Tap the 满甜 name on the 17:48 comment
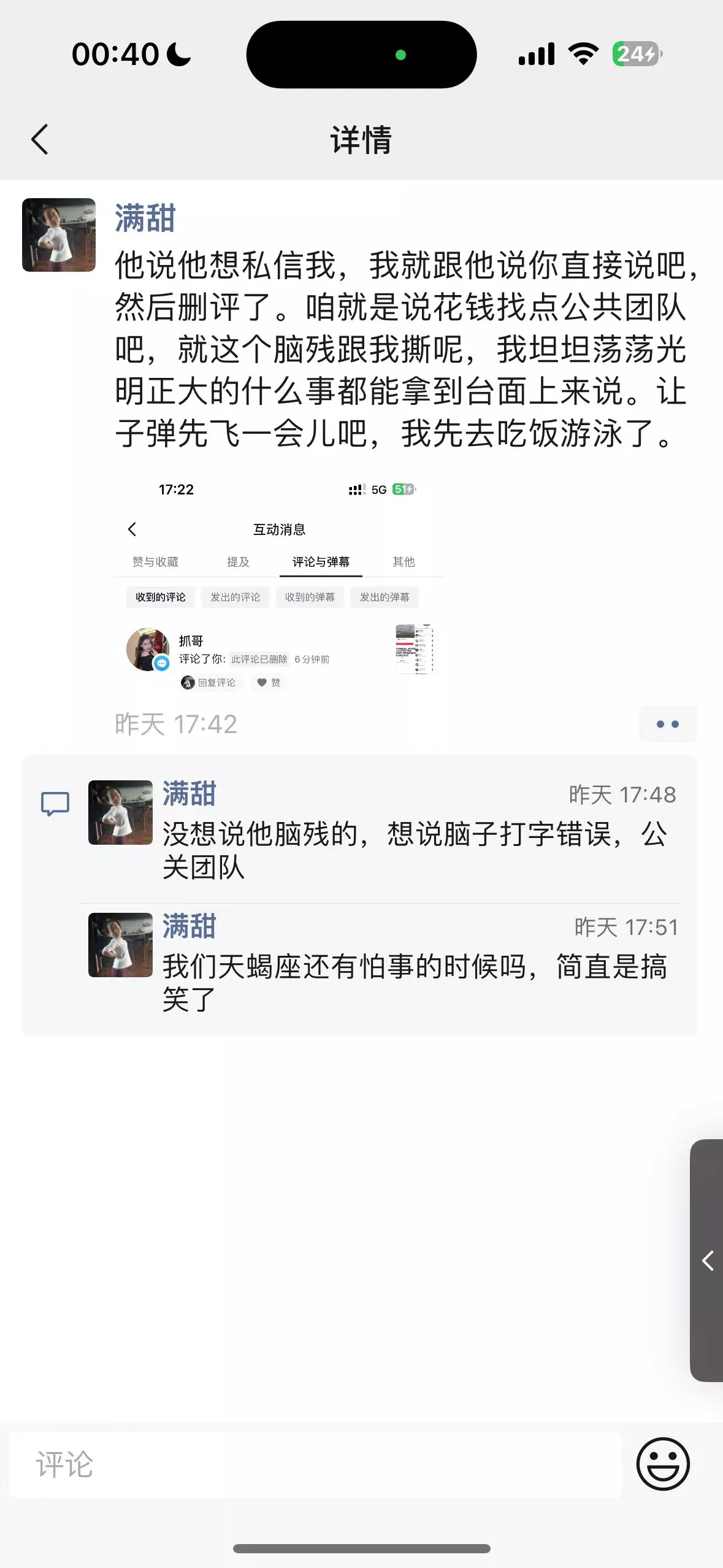Screen dimensions: 723x1568 tap(189, 794)
